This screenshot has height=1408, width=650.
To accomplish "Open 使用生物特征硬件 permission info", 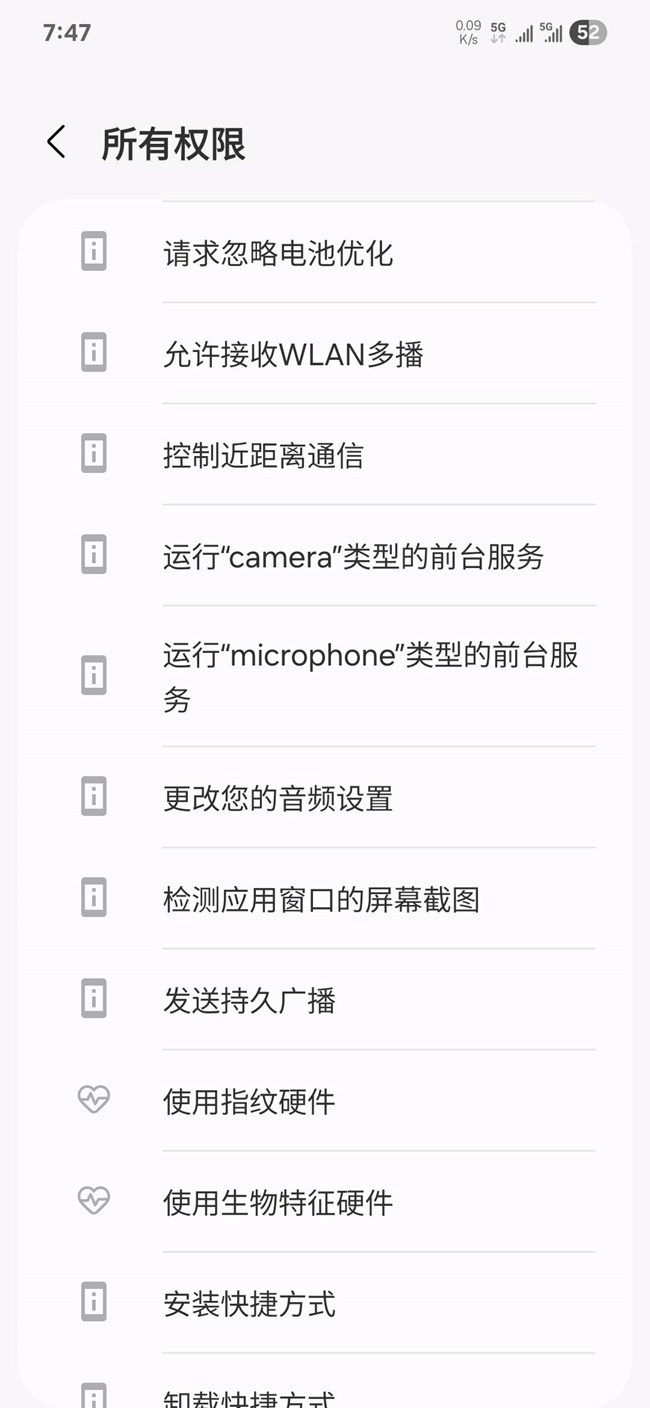I will [x=325, y=1202].
